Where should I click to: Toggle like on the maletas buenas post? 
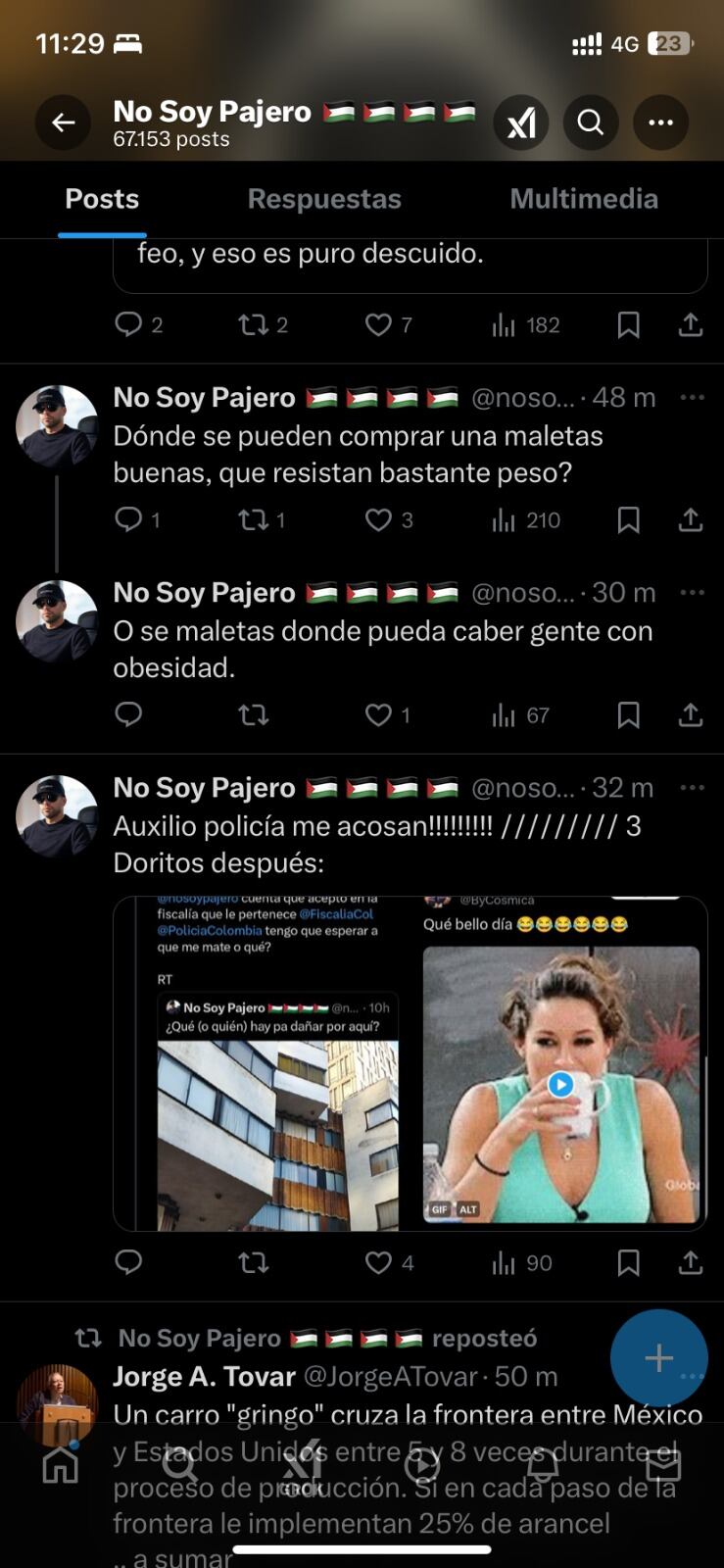pyautogui.click(x=380, y=519)
